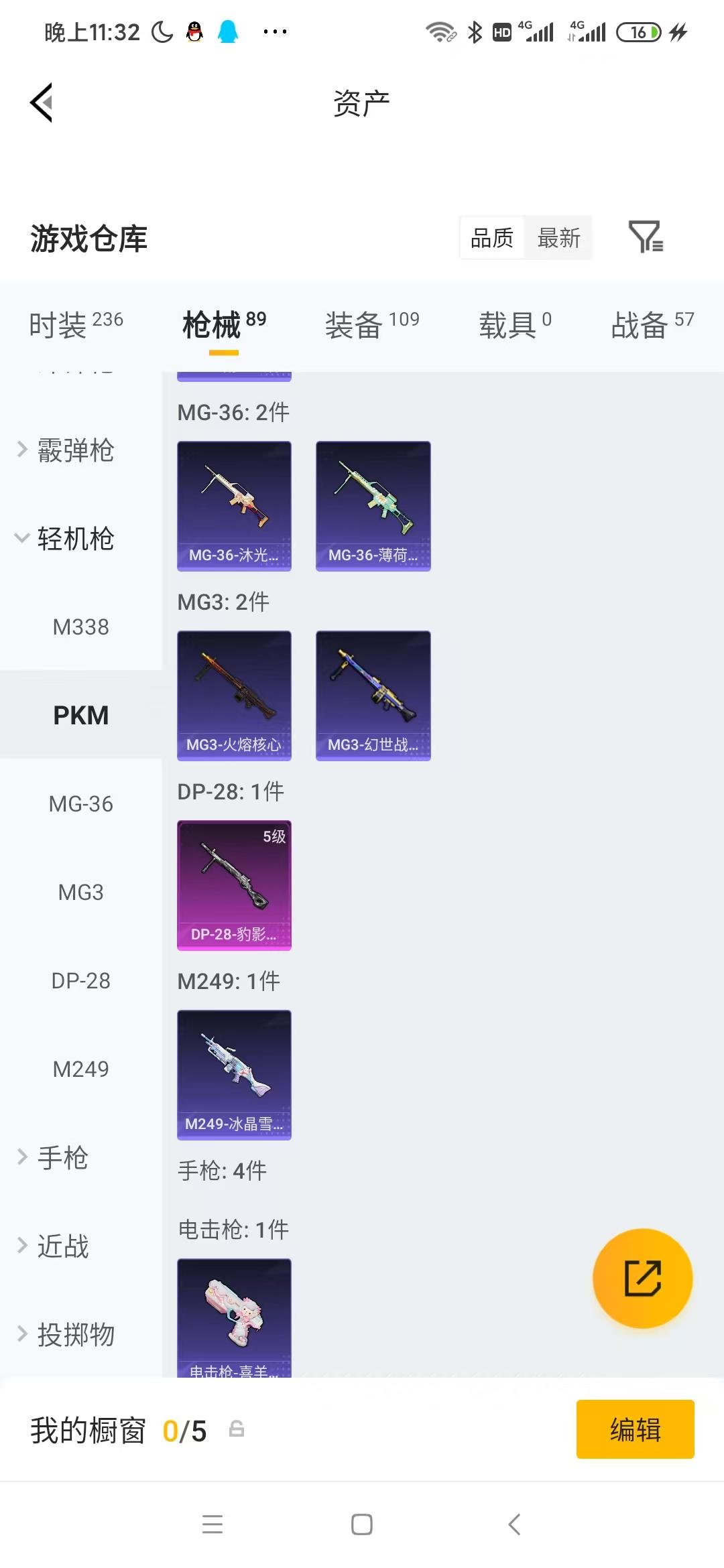Open the 5级 DP-28-豹影 item
724x1568 pixels.
pos(234,885)
